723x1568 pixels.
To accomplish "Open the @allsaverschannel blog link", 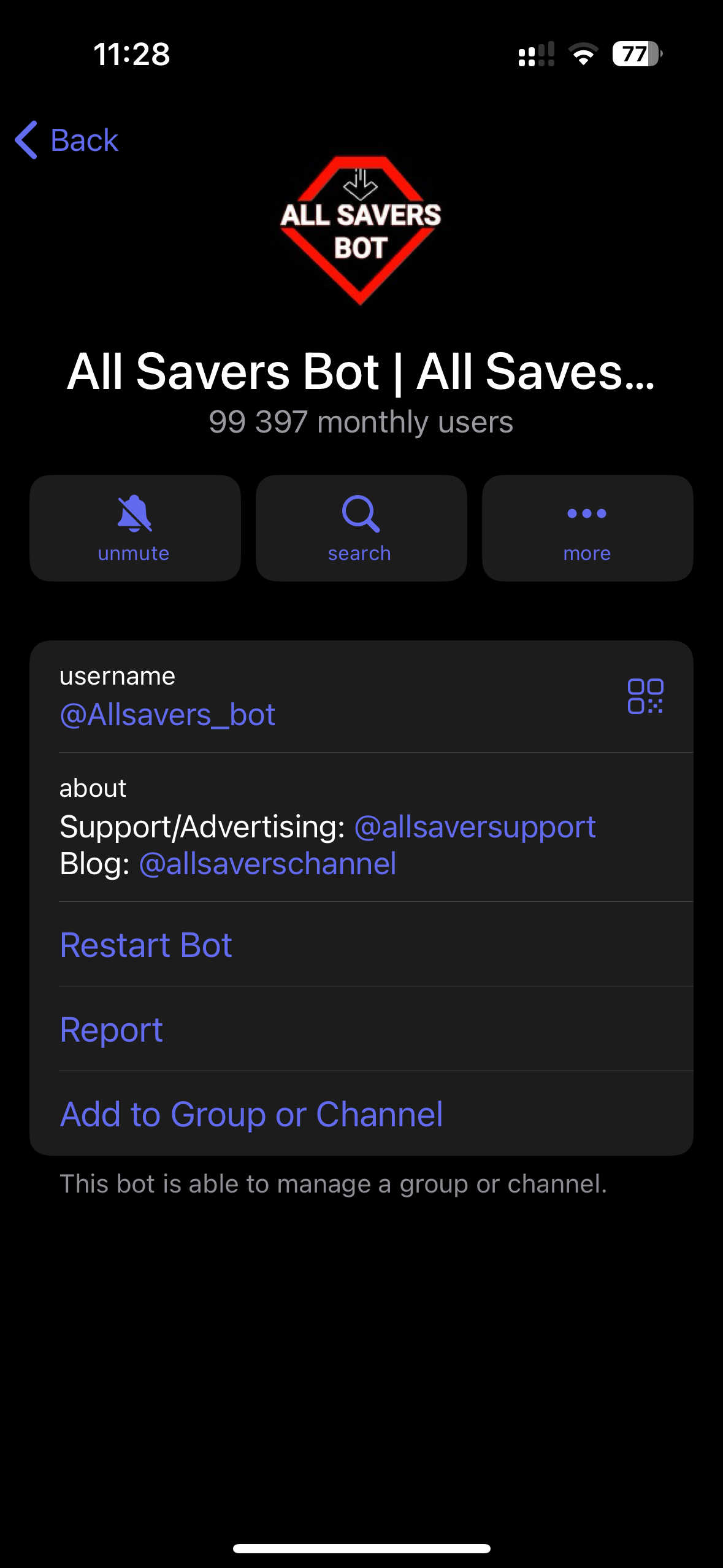I will point(267,863).
